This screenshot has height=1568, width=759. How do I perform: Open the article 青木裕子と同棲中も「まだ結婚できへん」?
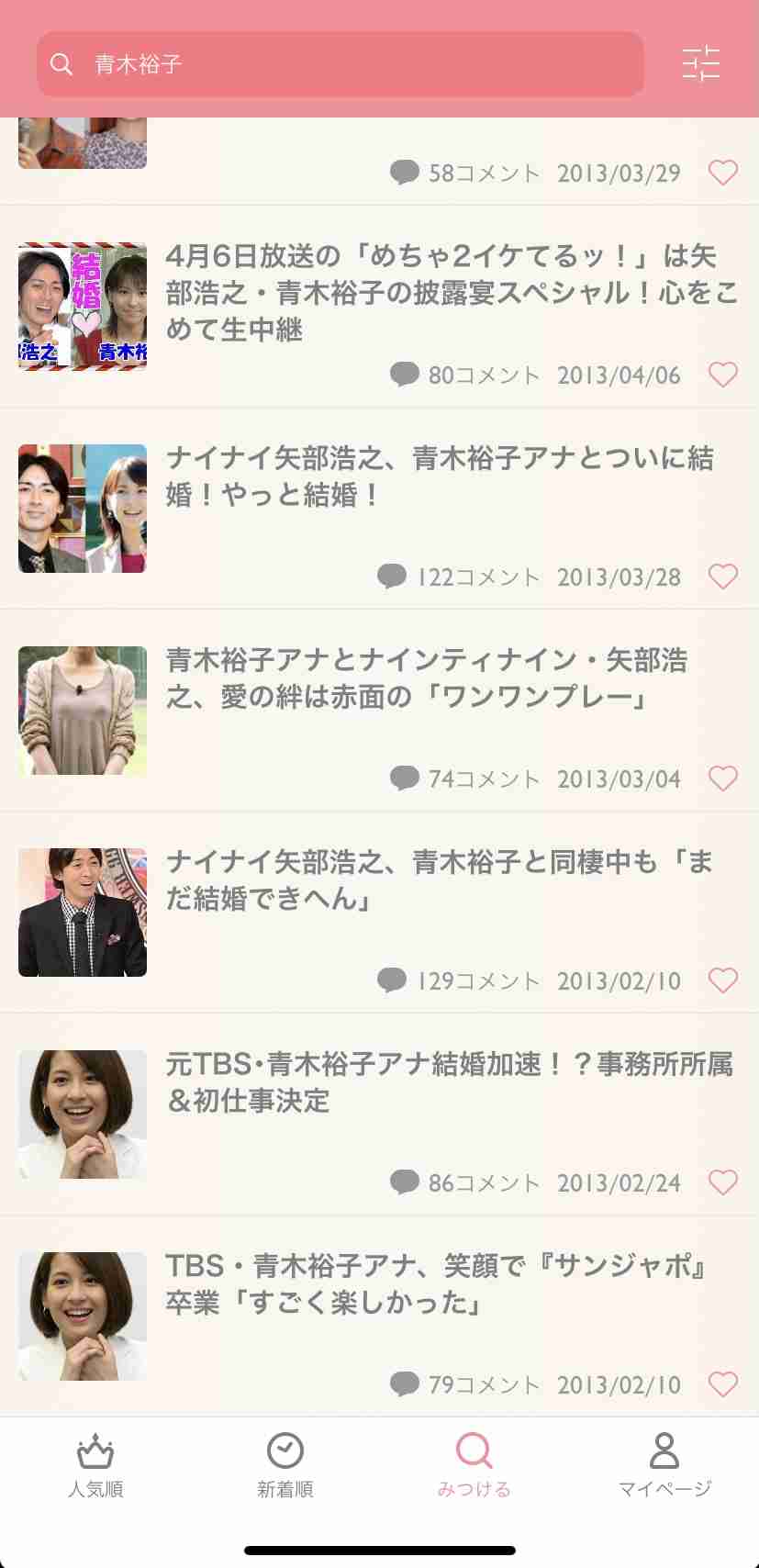(x=379, y=913)
